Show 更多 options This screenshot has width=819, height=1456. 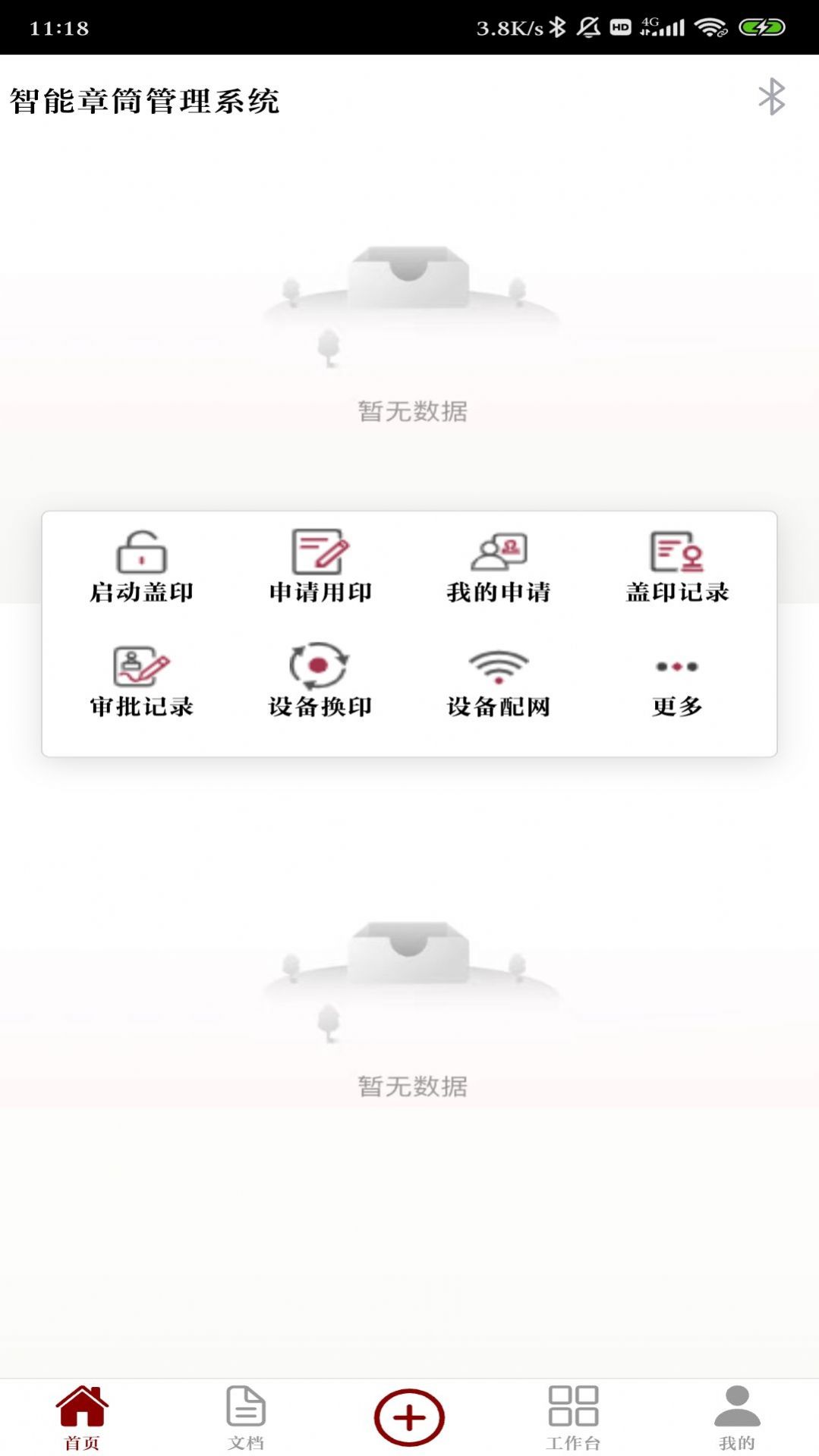(677, 687)
